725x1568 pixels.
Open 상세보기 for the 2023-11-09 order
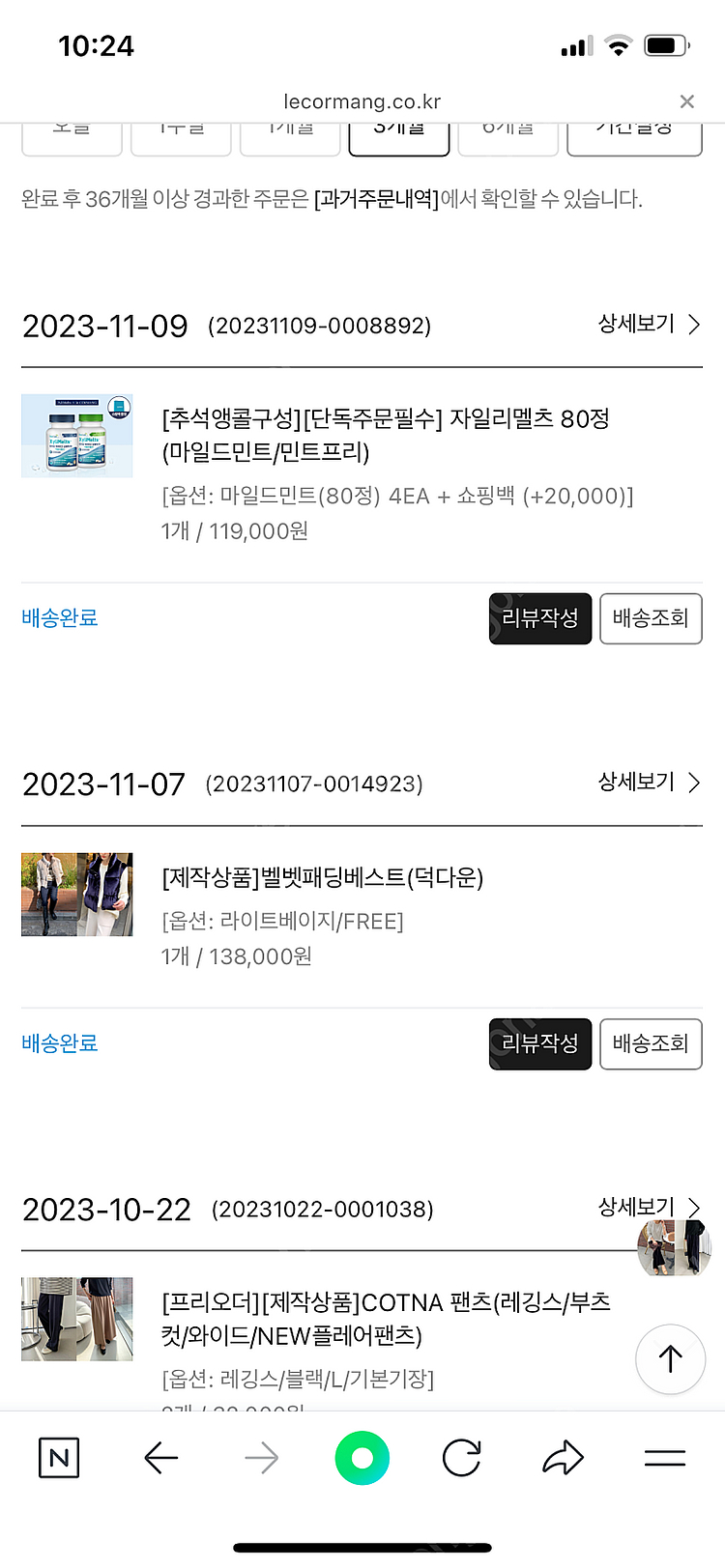649,324
